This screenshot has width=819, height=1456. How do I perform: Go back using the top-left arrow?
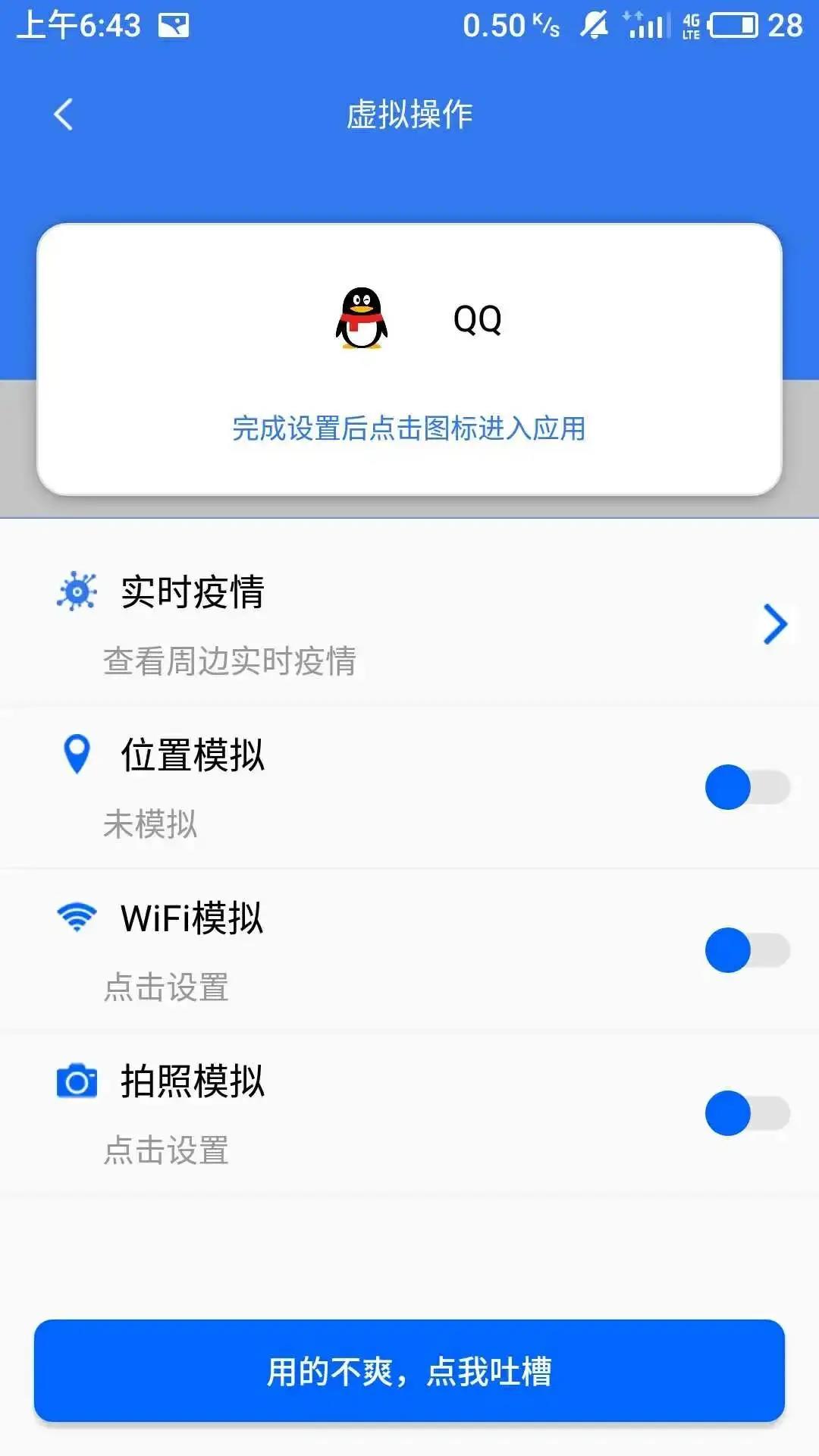pos(64,115)
